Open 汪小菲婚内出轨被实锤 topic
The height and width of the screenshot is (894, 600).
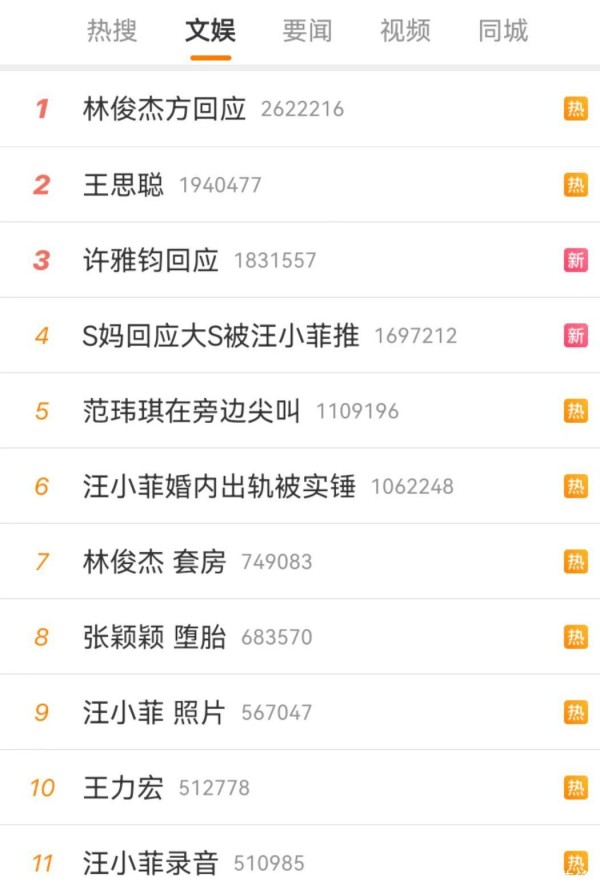[x=219, y=487]
